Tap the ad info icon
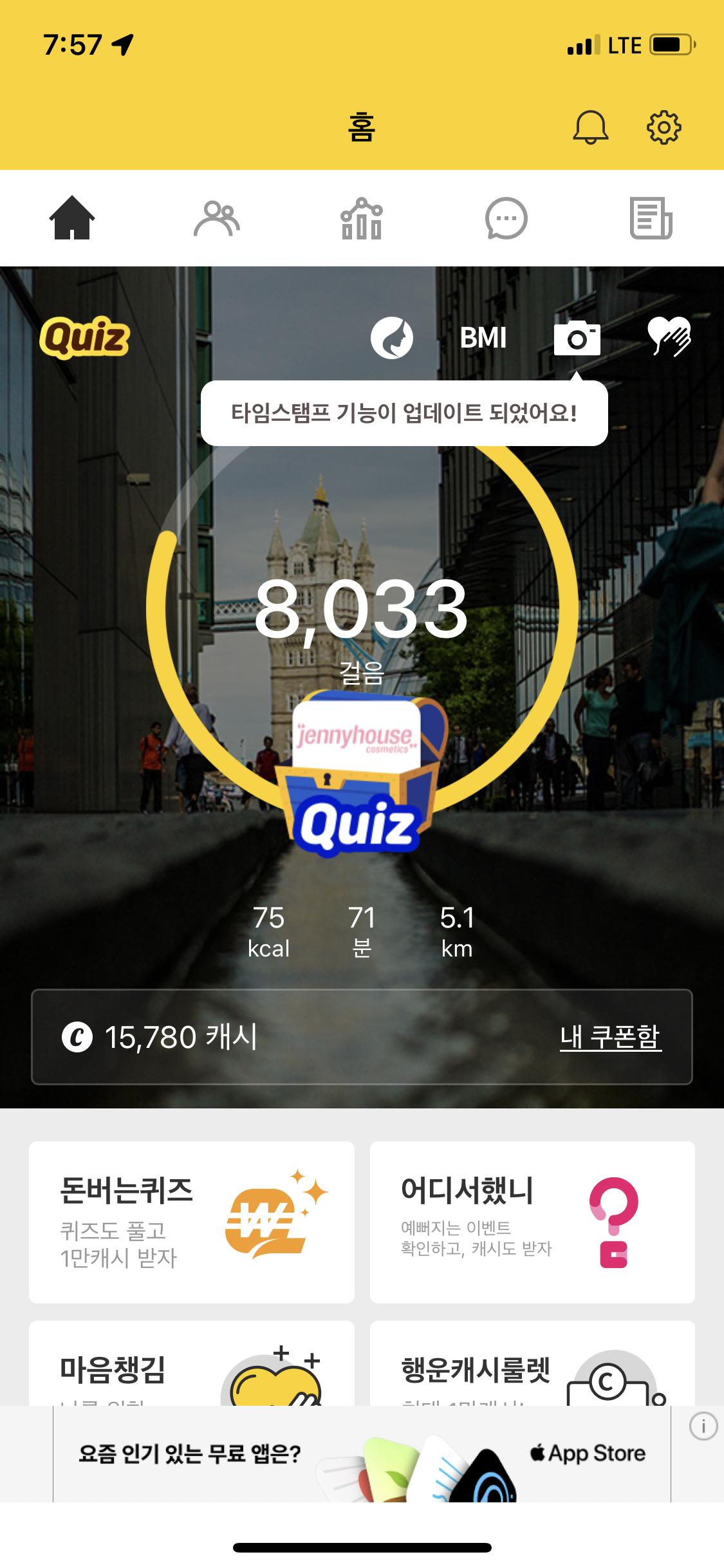724x1568 pixels. [703, 1427]
